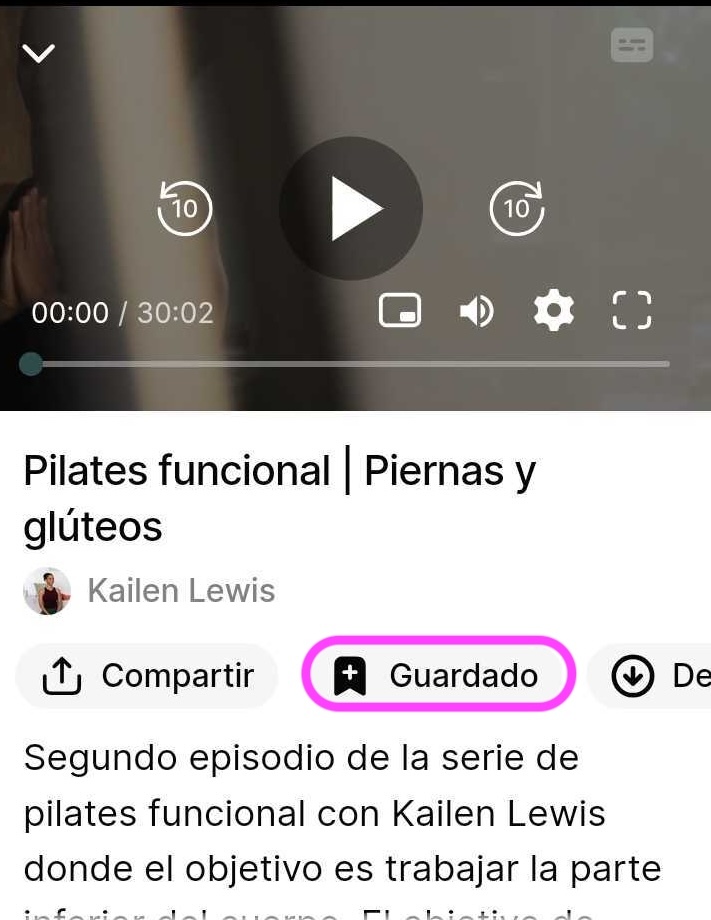Download the video with the arrow button
The image size is (711, 920).
pos(650,677)
